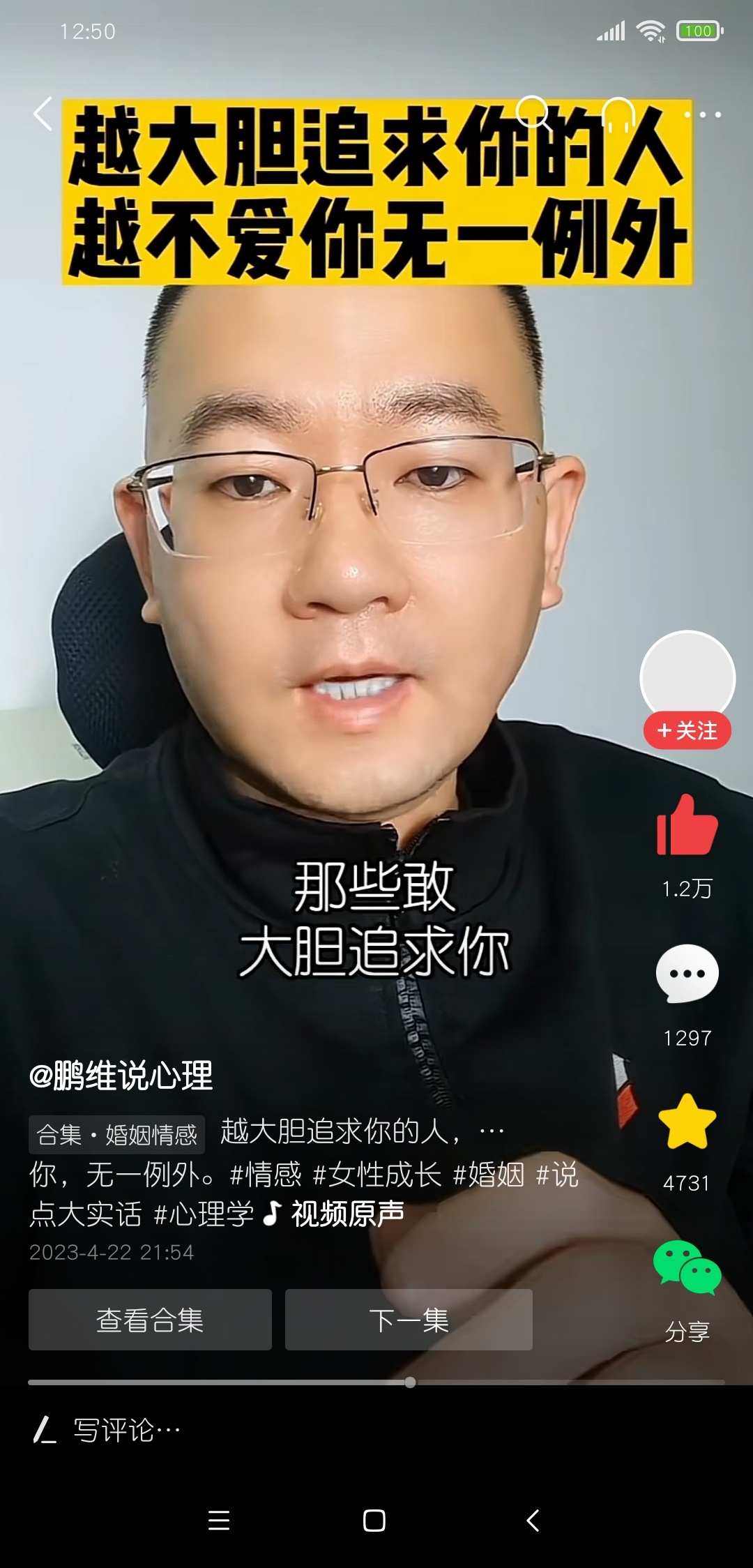Save video with the star icon
The height and width of the screenshot is (1568, 753).
[x=687, y=1122]
